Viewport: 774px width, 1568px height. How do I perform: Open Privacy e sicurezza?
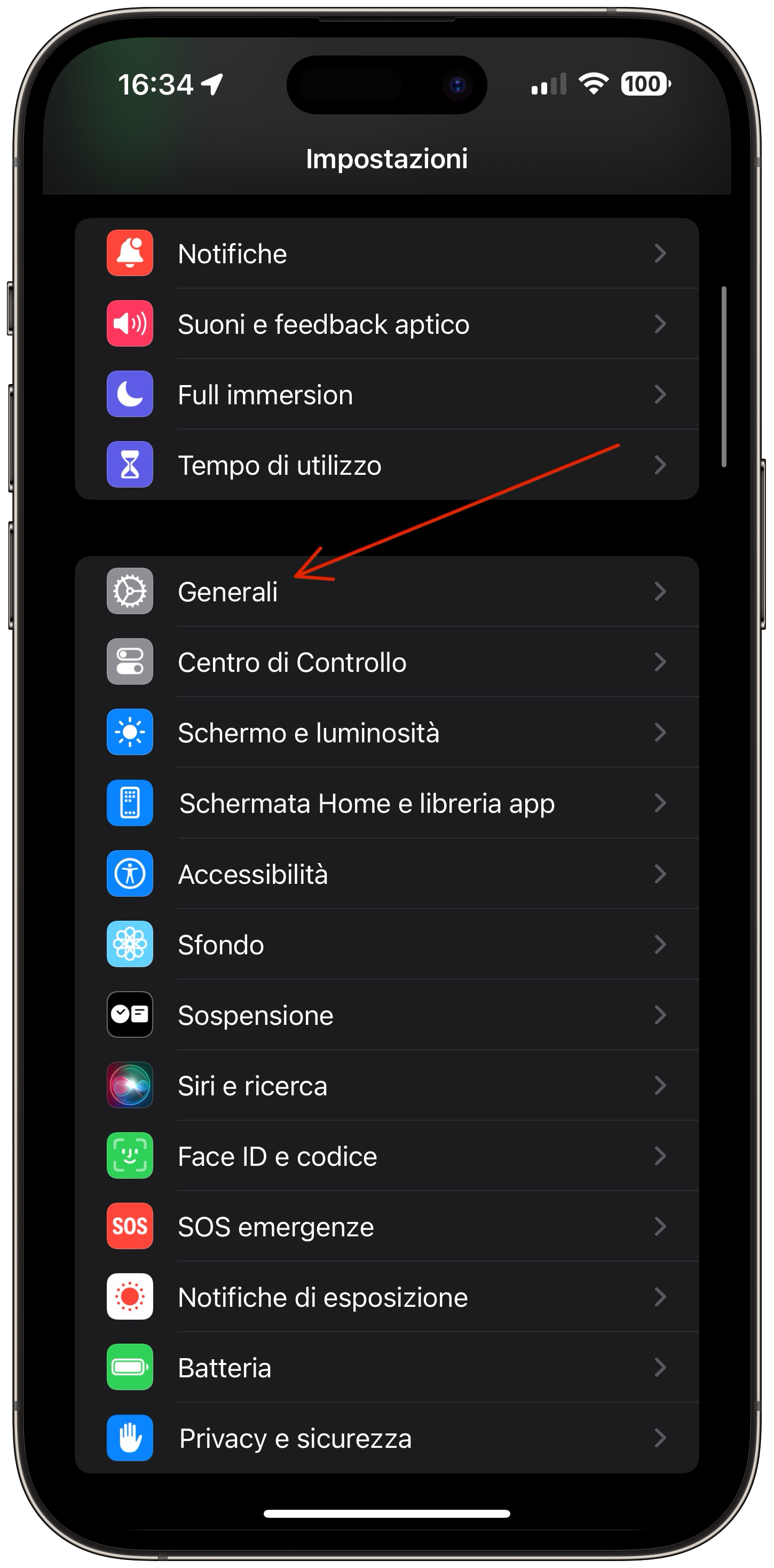(386, 1439)
